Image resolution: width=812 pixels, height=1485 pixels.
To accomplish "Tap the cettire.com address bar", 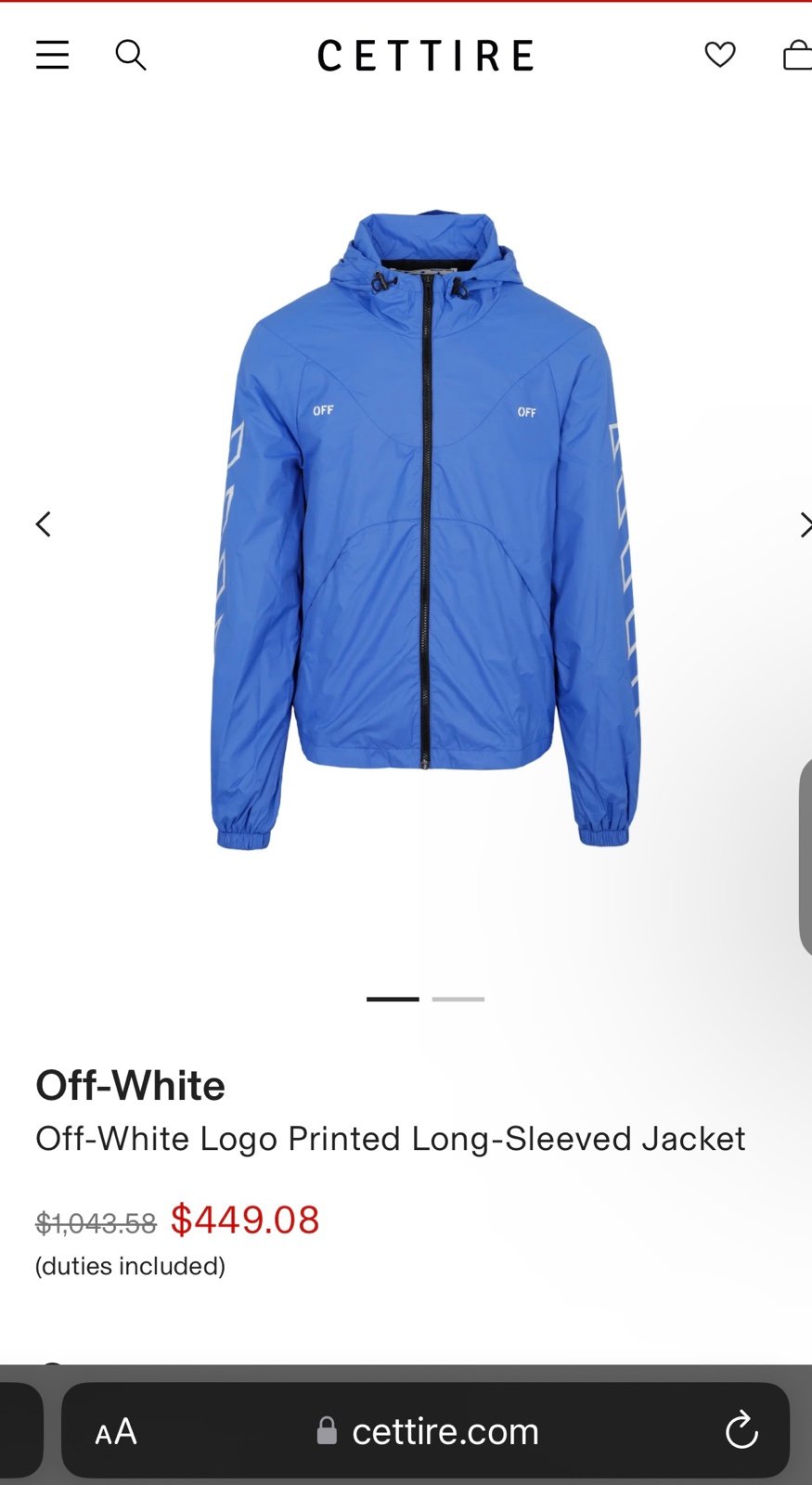I will (x=426, y=1430).
